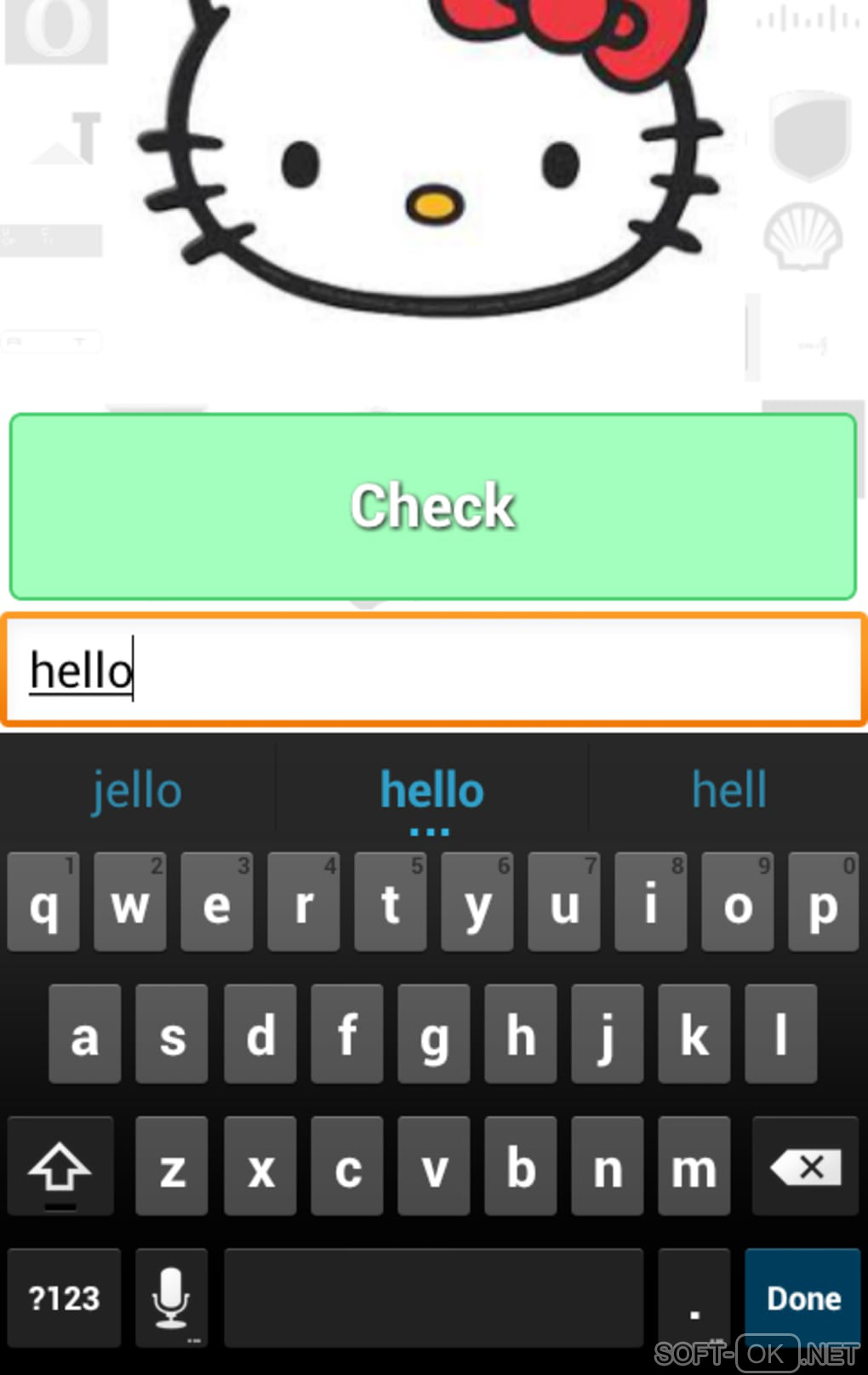
Task: Activate the microphone voice input key
Action: (x=171, y=1298)
